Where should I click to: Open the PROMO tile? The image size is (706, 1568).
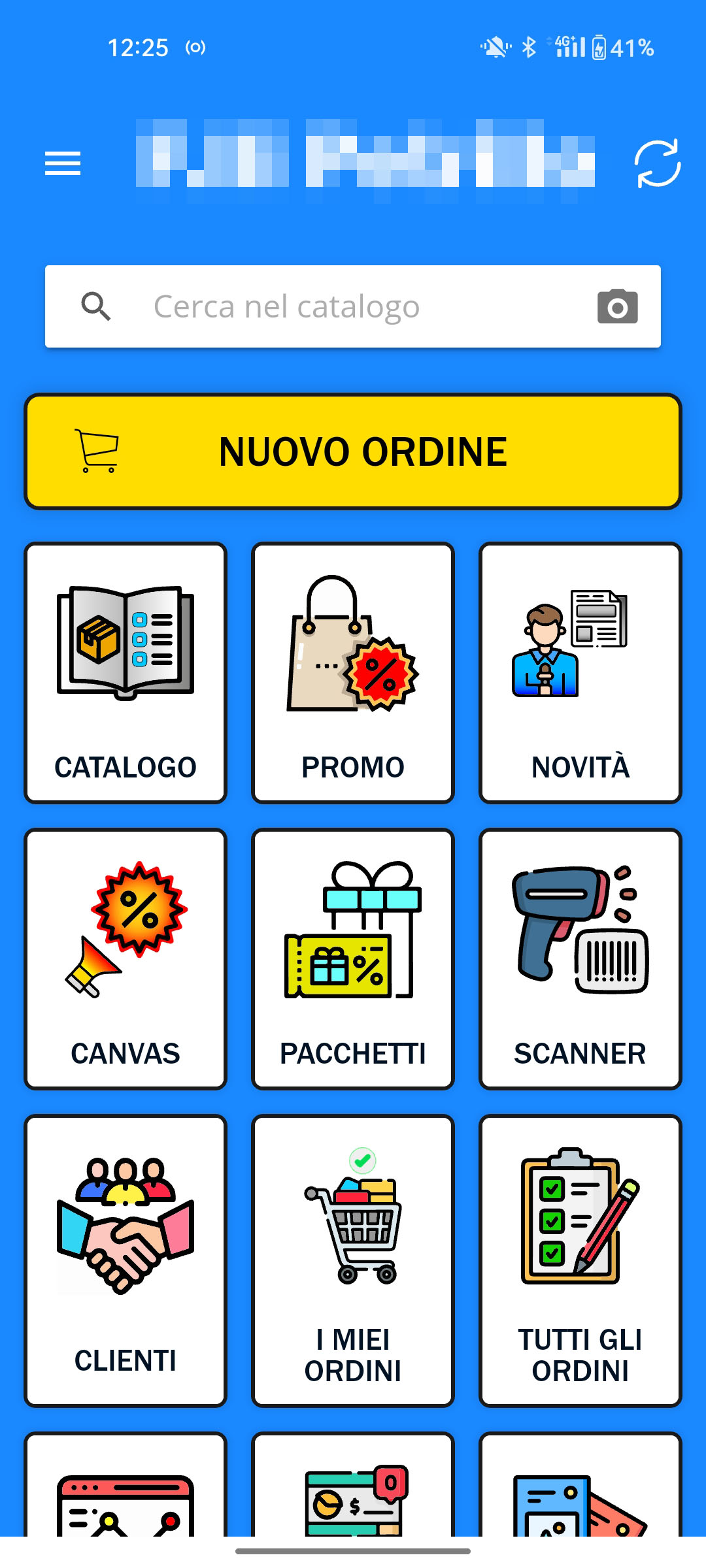click(x=353, y=673)
